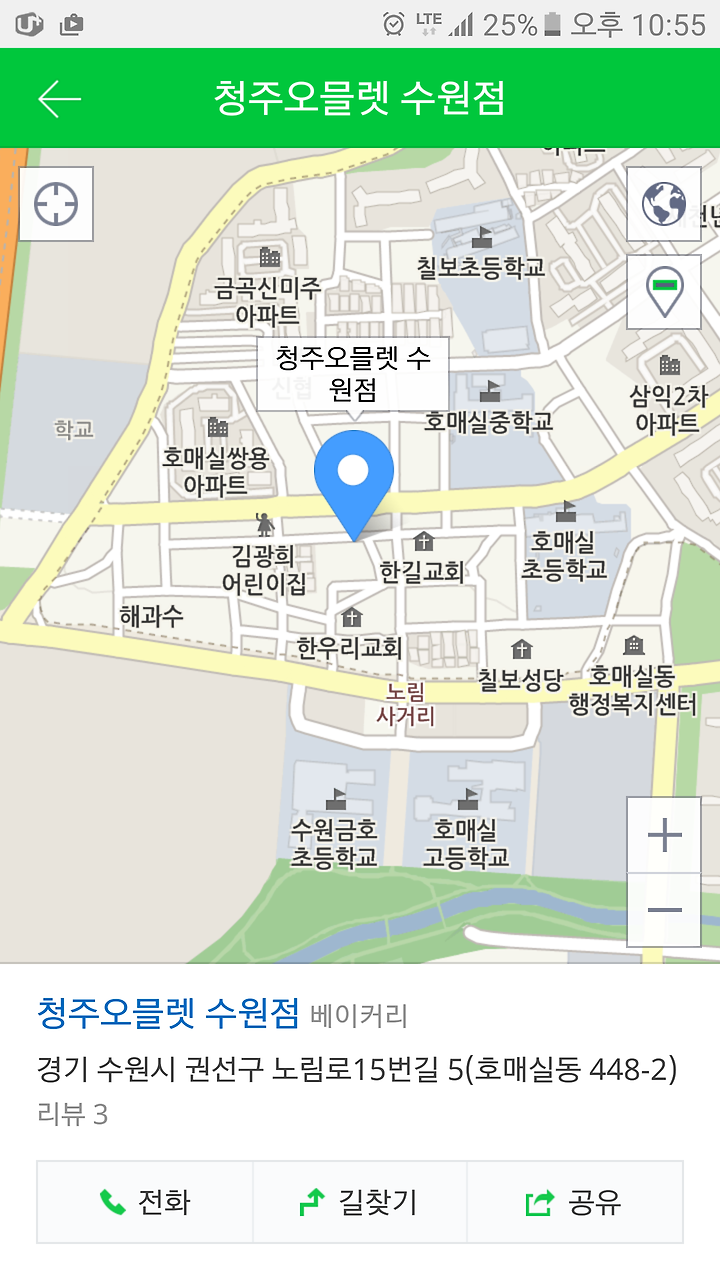The image size is (720, 1280).
Task: Get directions with 길찾기
Action: [360, 1202]
